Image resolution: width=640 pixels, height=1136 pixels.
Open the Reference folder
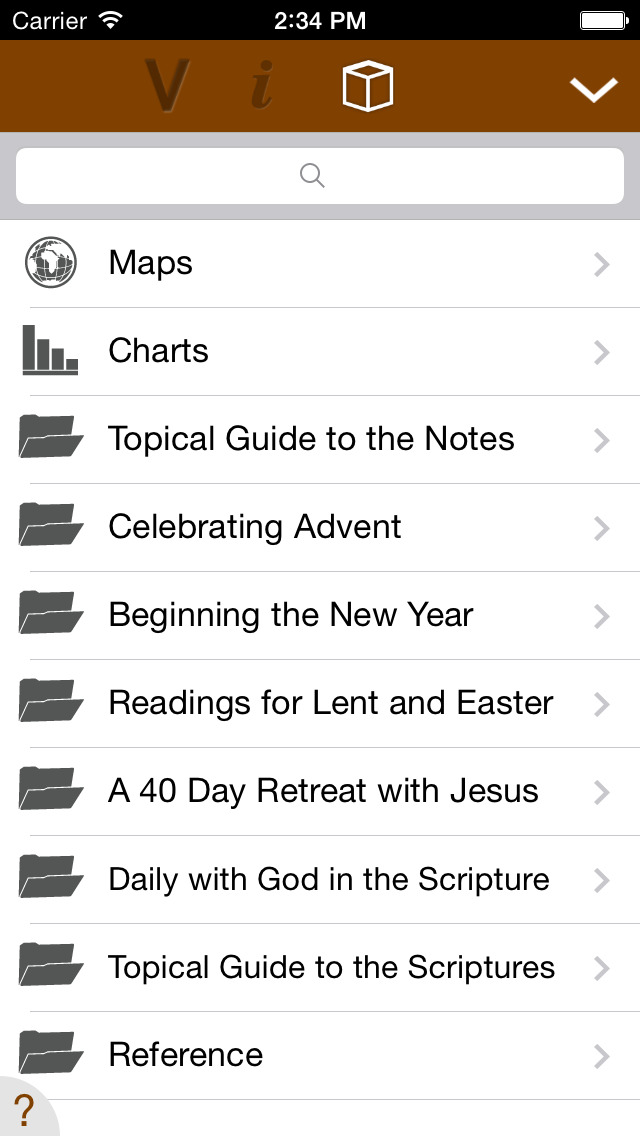320,1056
